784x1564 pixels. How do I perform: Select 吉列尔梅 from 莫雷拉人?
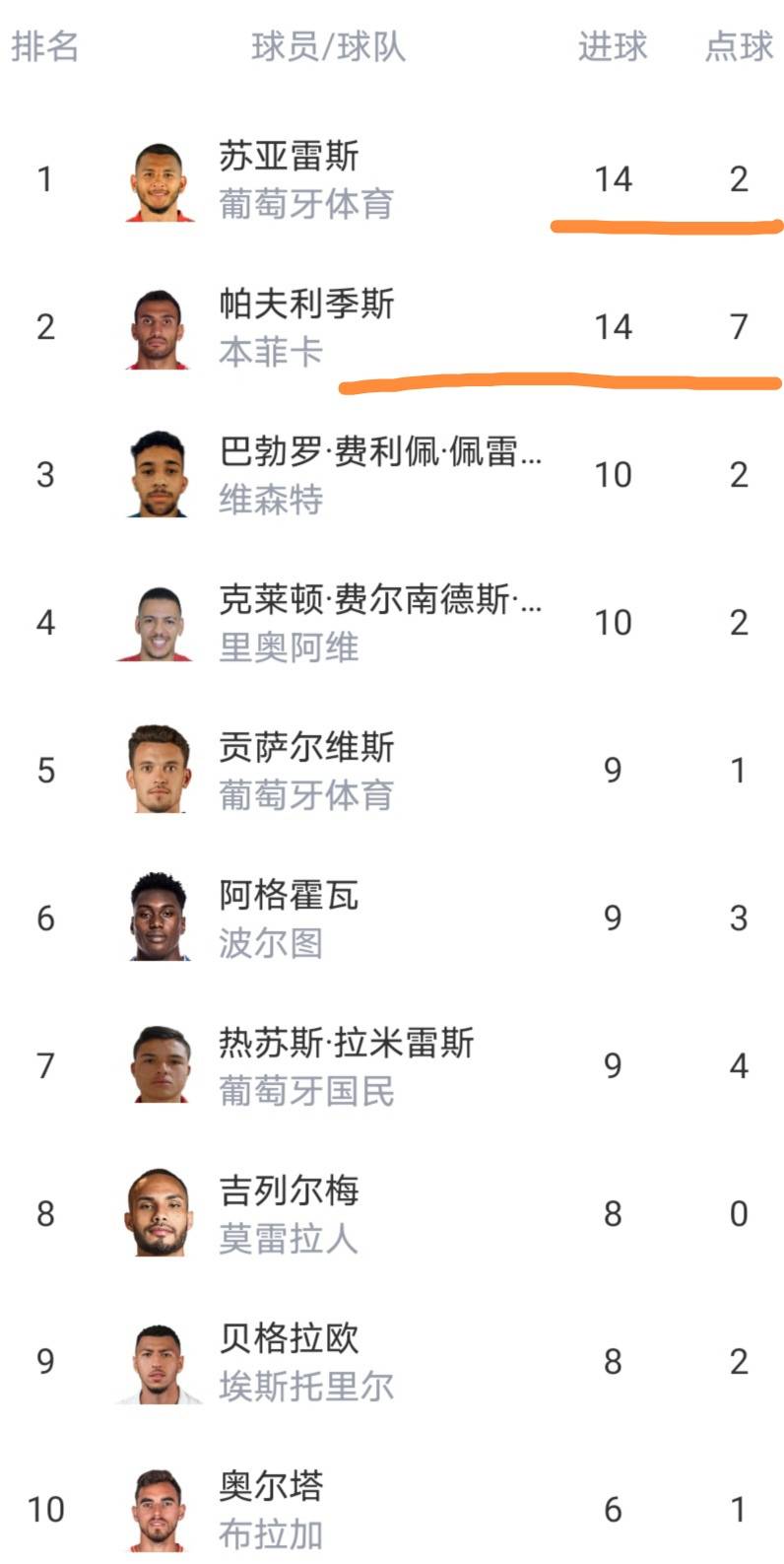(x=289, y=1192)
